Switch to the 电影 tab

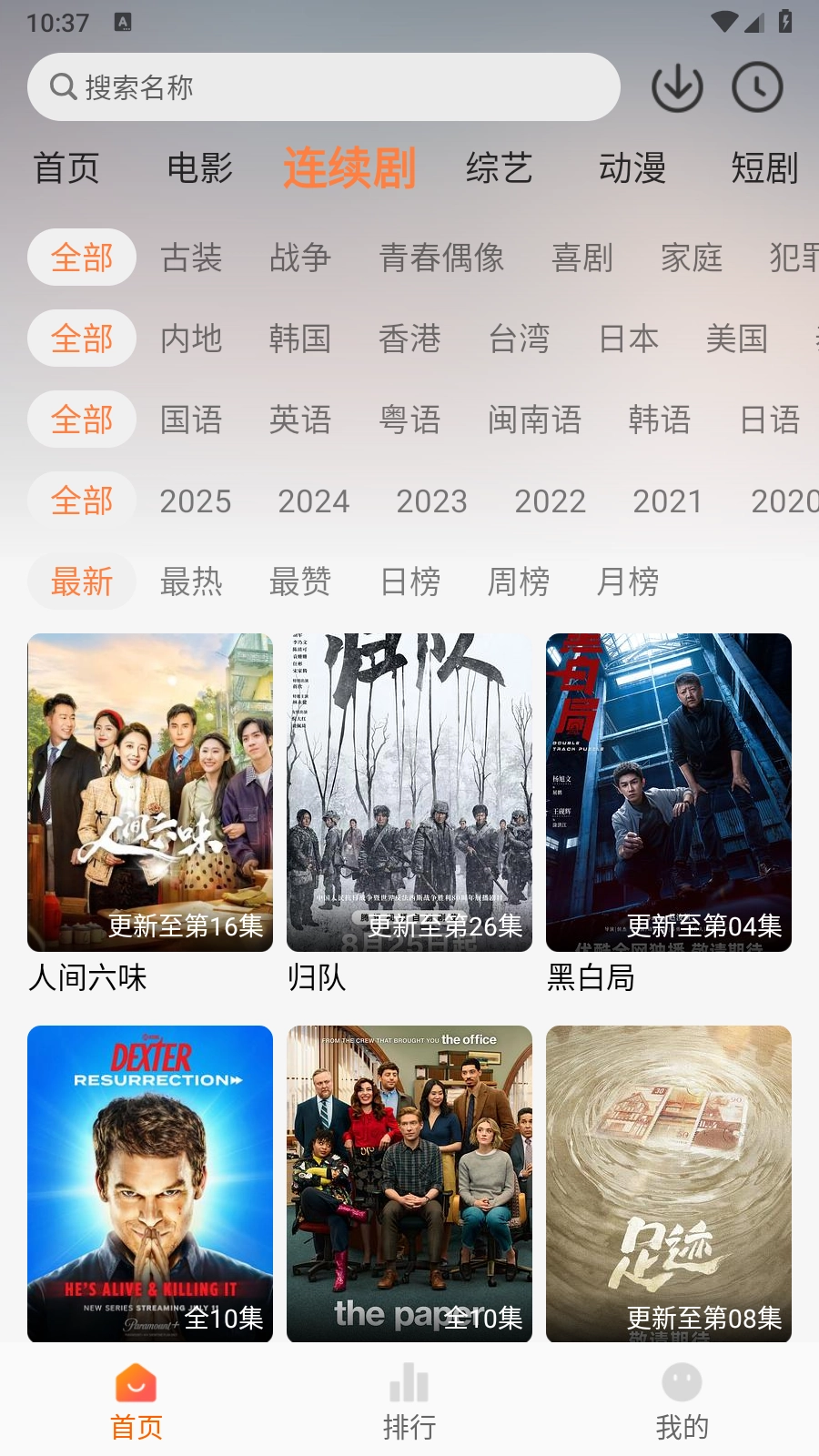coord(201,168)
